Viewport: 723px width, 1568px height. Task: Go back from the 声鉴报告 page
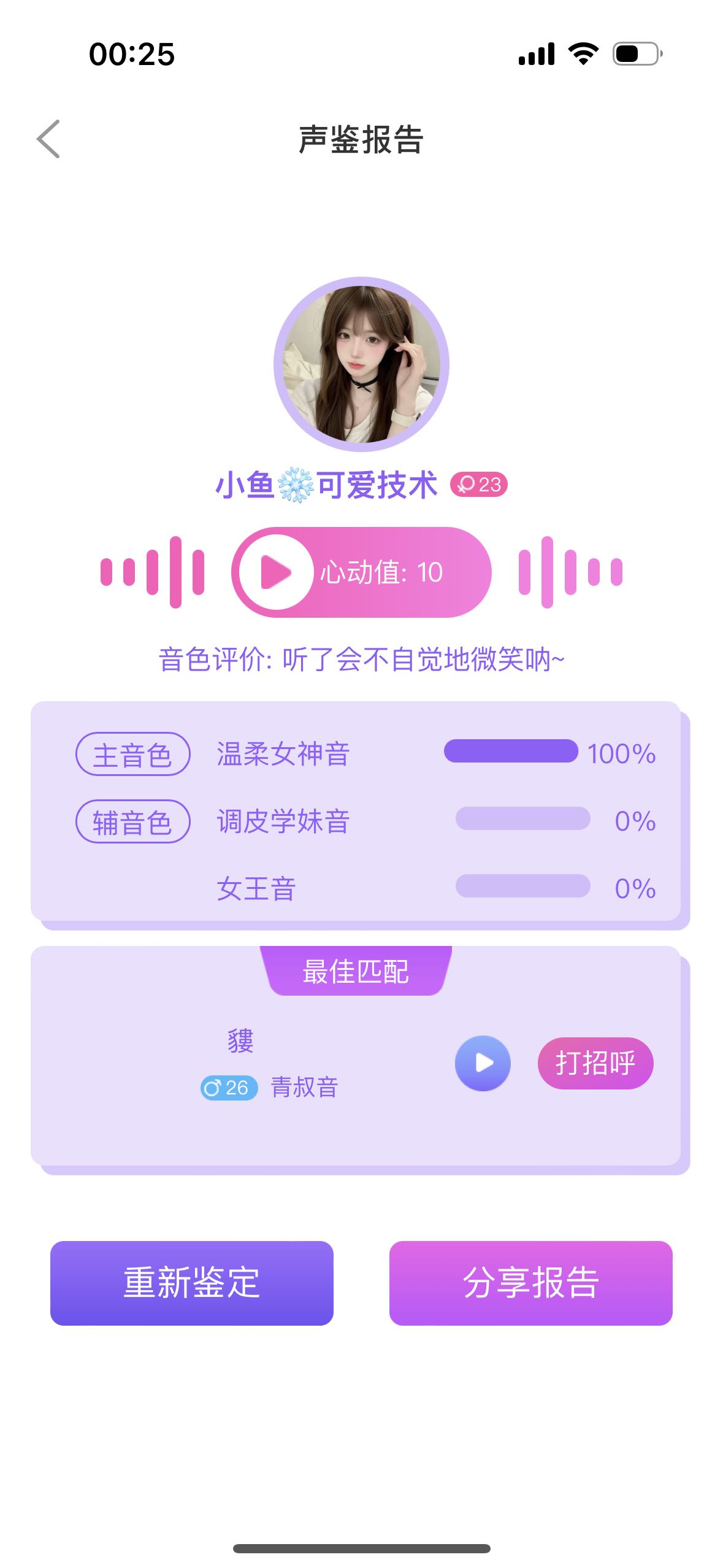pos(48,139)
